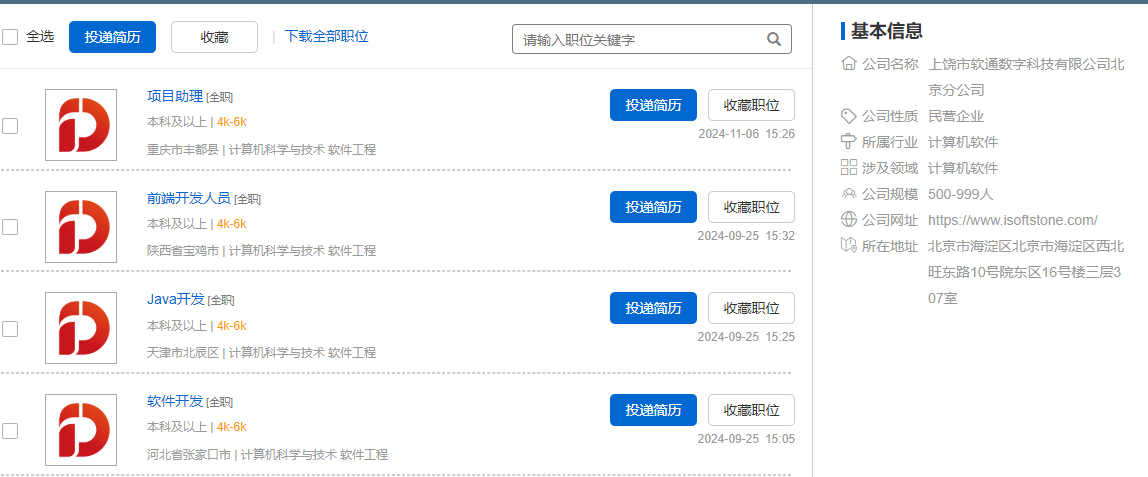Favorite the 软件开发 position
This screenshot has width=1148, height=477.
(x=751, y=410)
